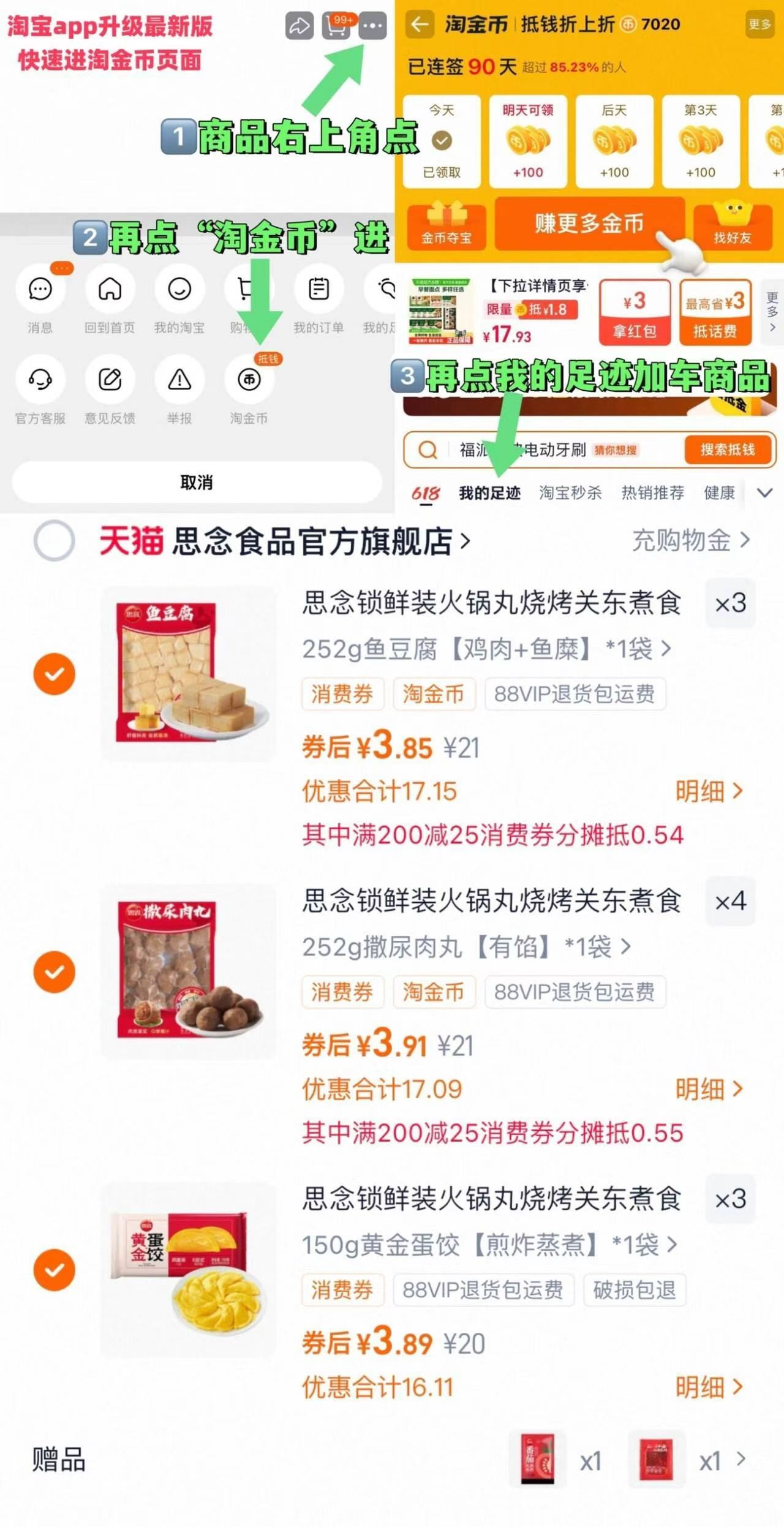This screenshot has width=784, height=1527.
Task: Tap the 赚更多金币 button
Action: pyautogui.click(x=590, y=224)
